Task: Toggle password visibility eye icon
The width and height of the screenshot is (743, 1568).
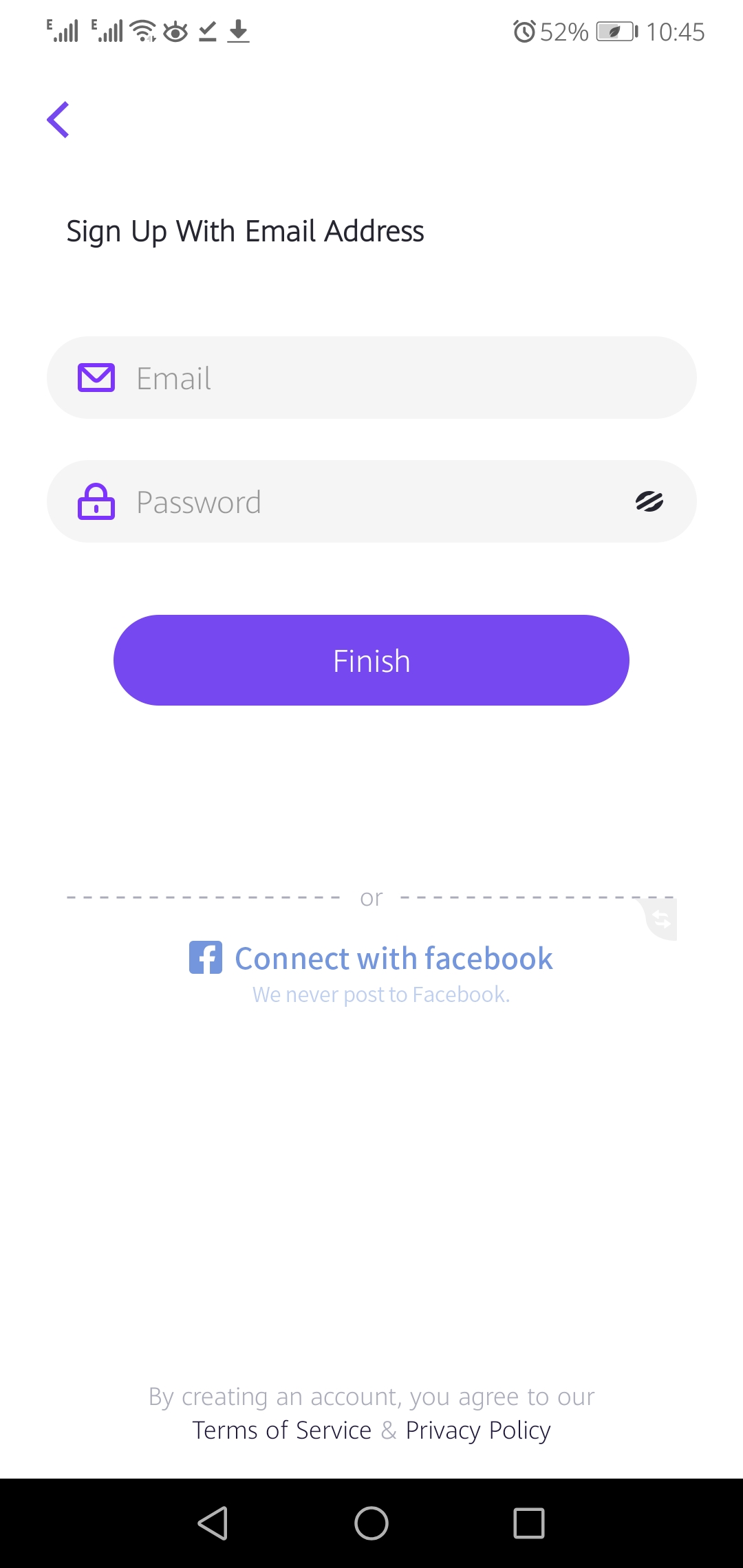Action: point(649,502)
